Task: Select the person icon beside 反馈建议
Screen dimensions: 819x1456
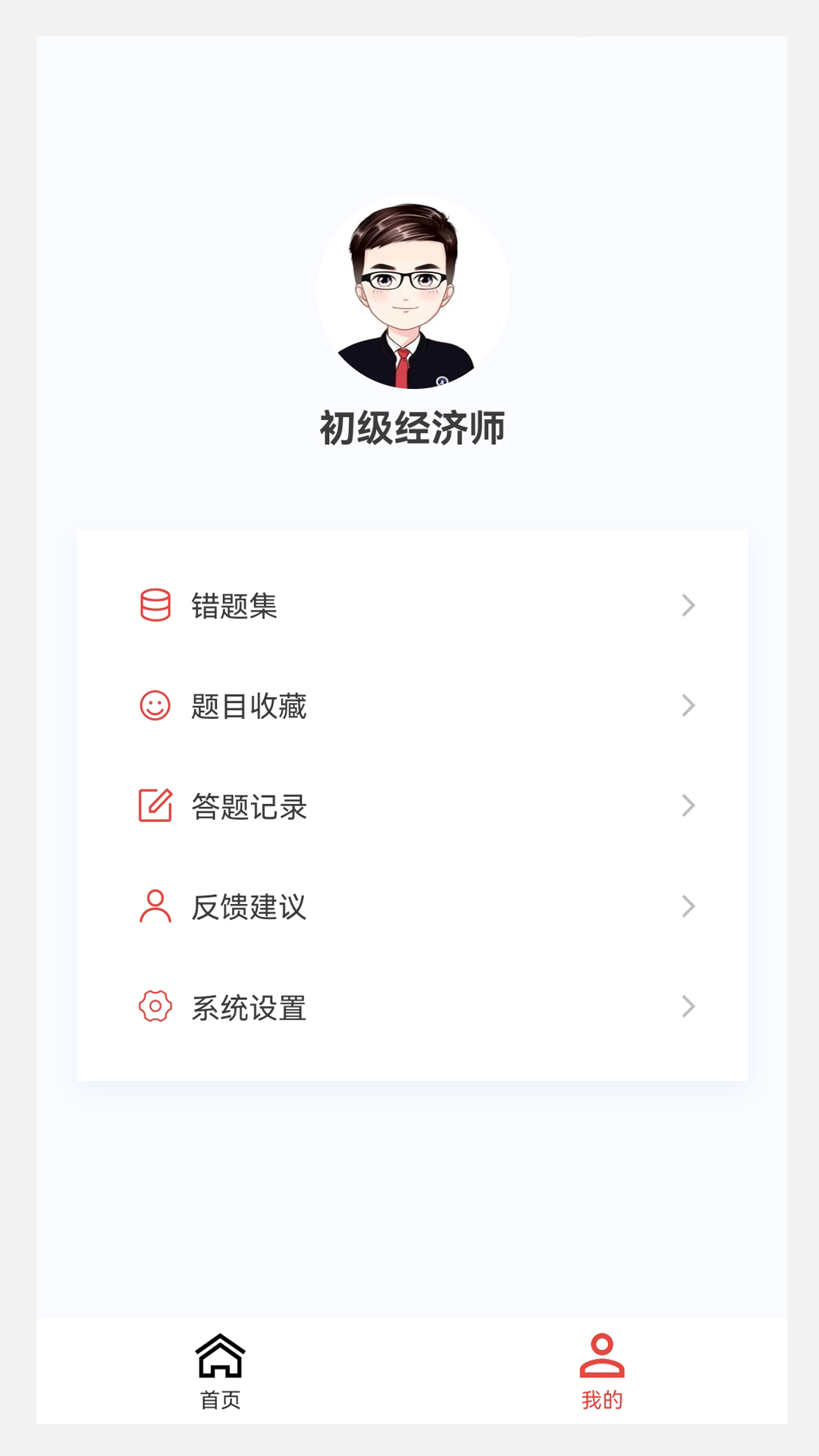Action: coord(155,907)
